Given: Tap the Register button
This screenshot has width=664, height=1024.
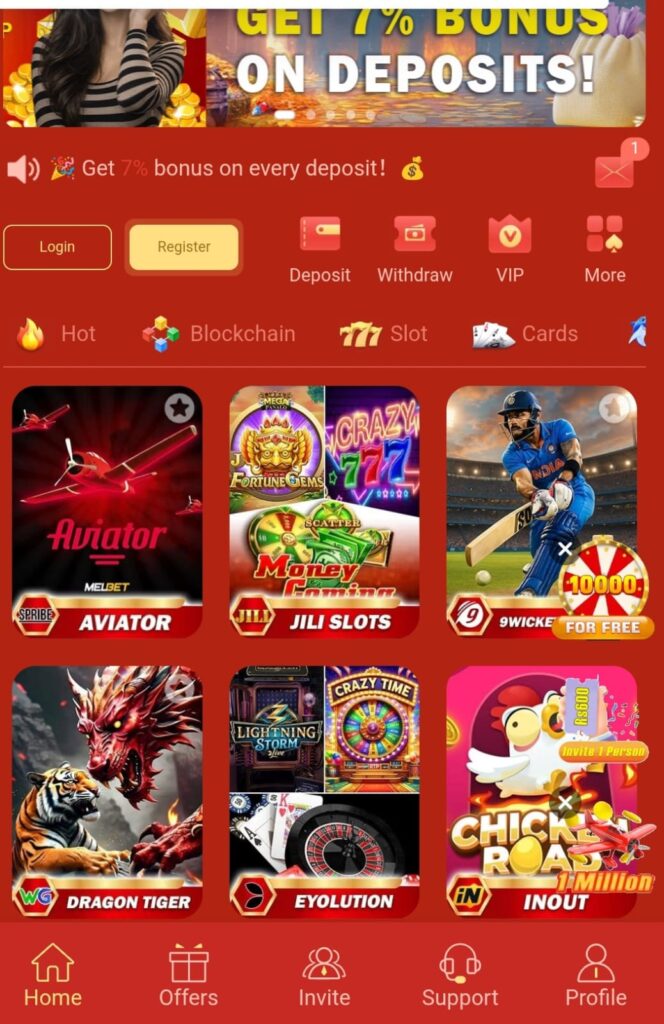Looking at the screenshot, I should coord(184,247).
